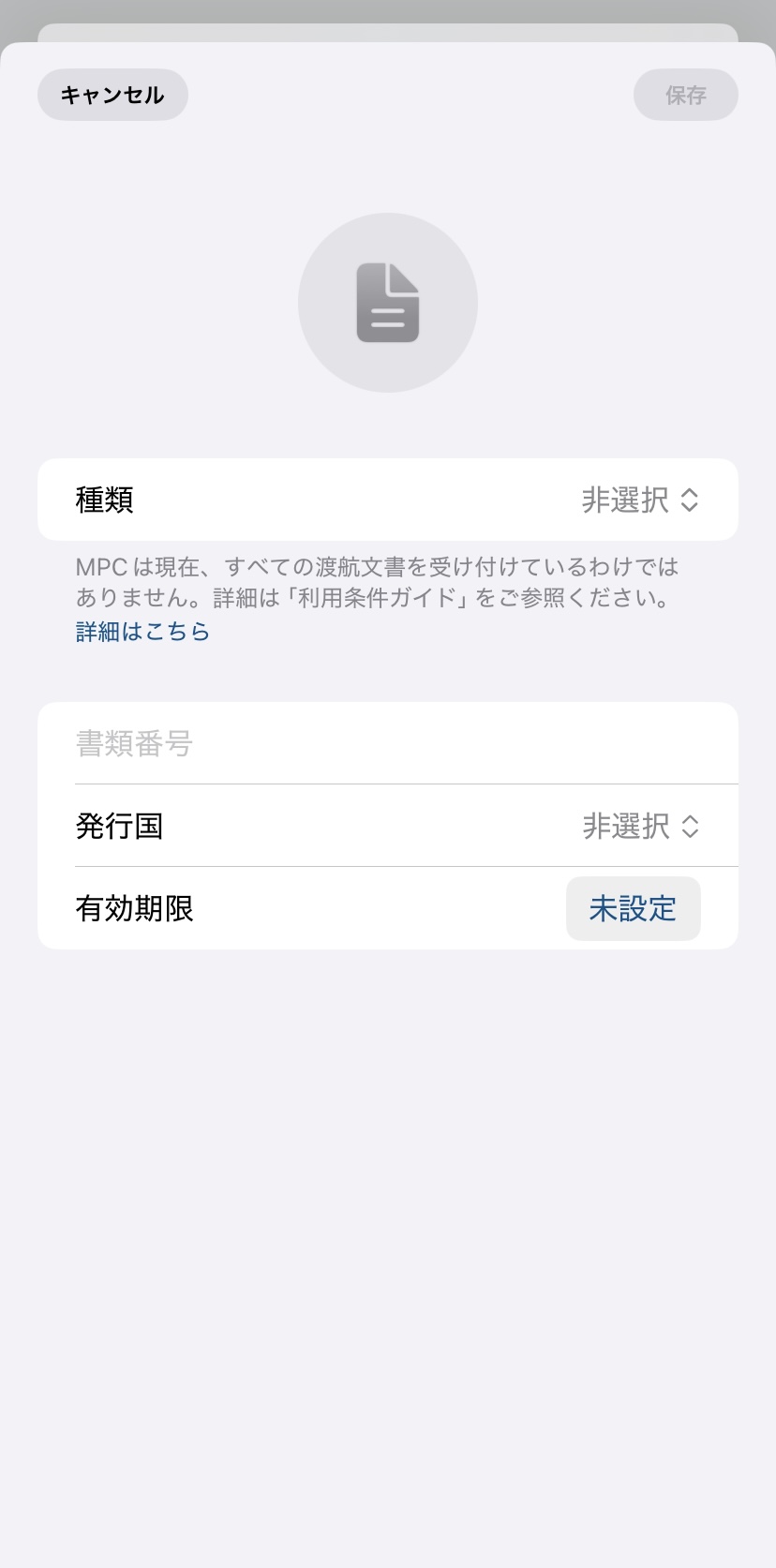Tap the キャンセル button
This screenshot has height=1568, width=776.
(112, 95)
